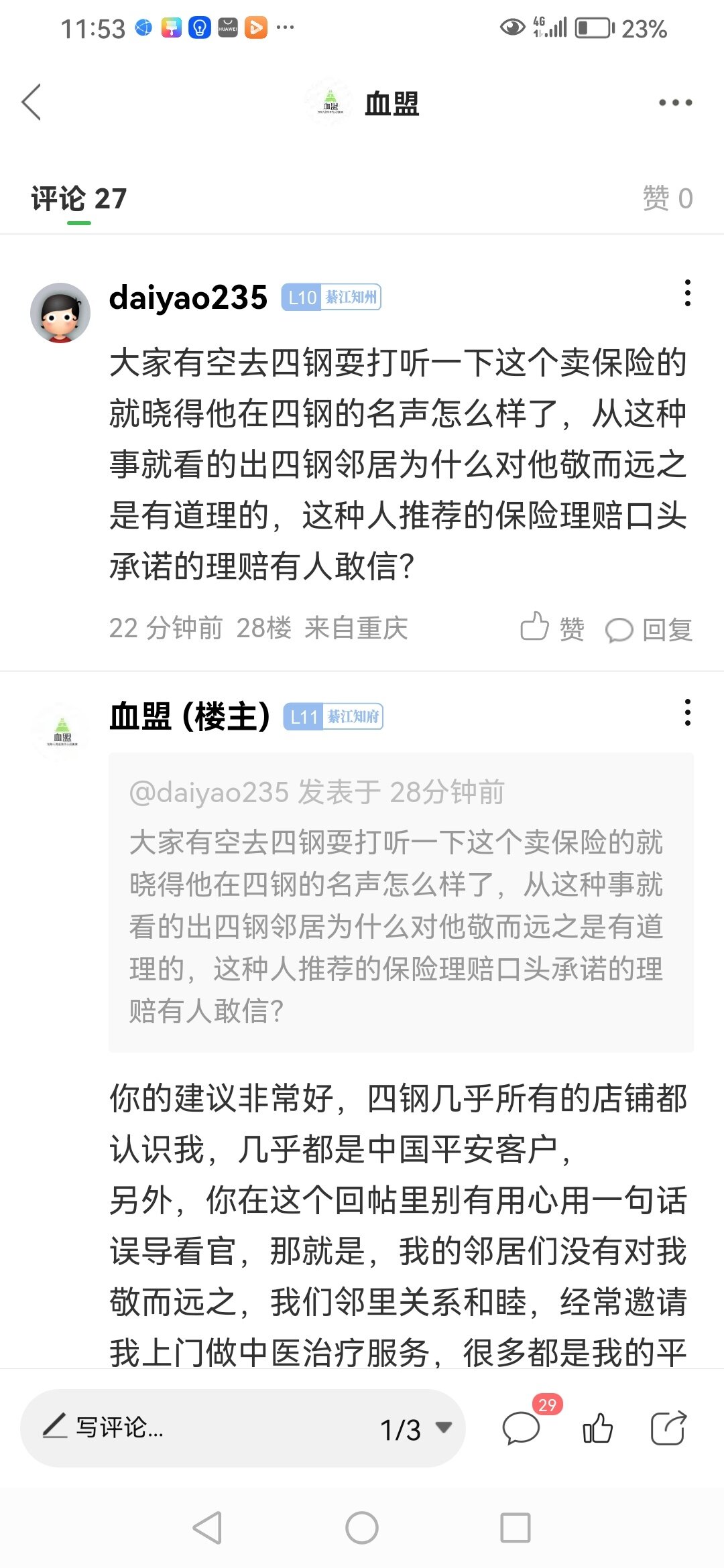Open daiyao235's profile avatar
Screen dimensions: 724x1568
pos(60,313)
